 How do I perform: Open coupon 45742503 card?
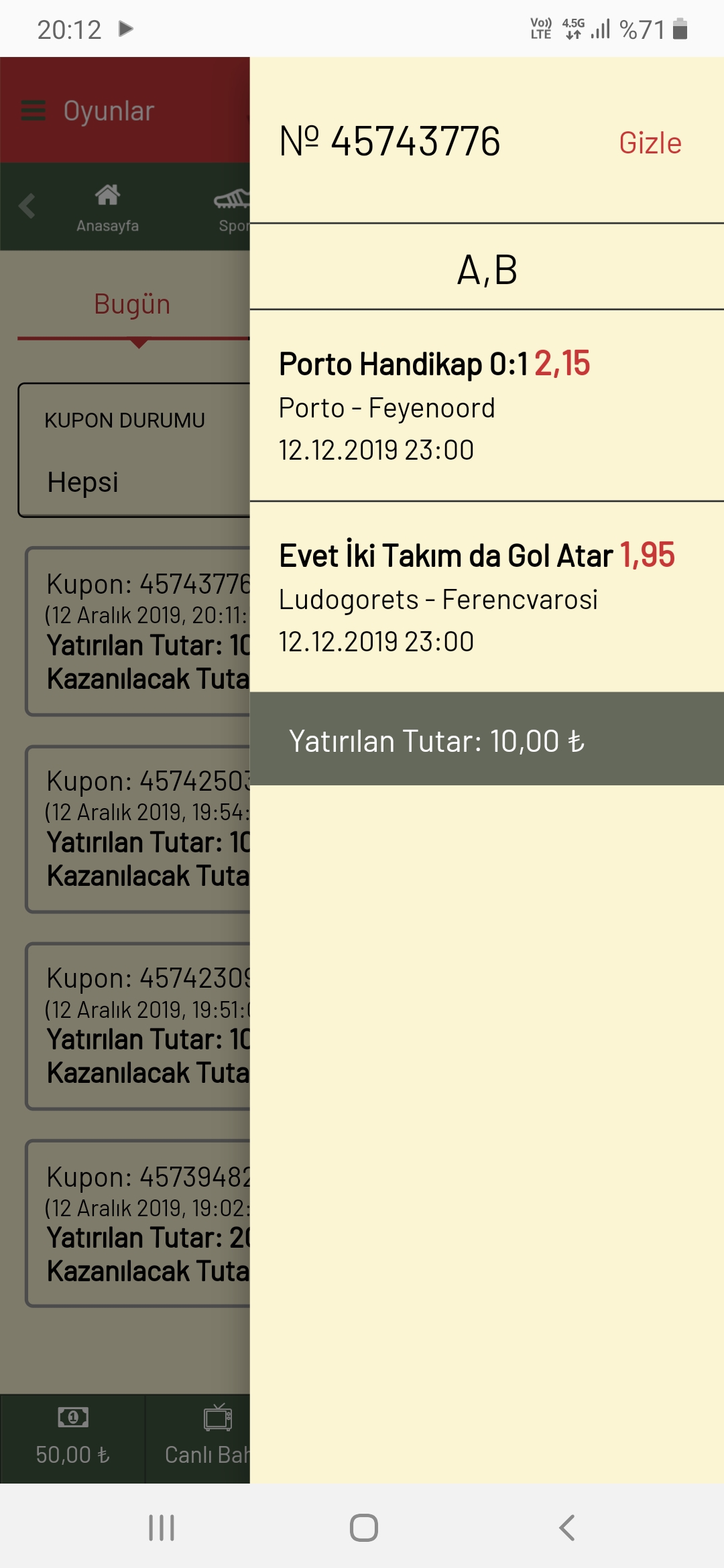[138, 829]
